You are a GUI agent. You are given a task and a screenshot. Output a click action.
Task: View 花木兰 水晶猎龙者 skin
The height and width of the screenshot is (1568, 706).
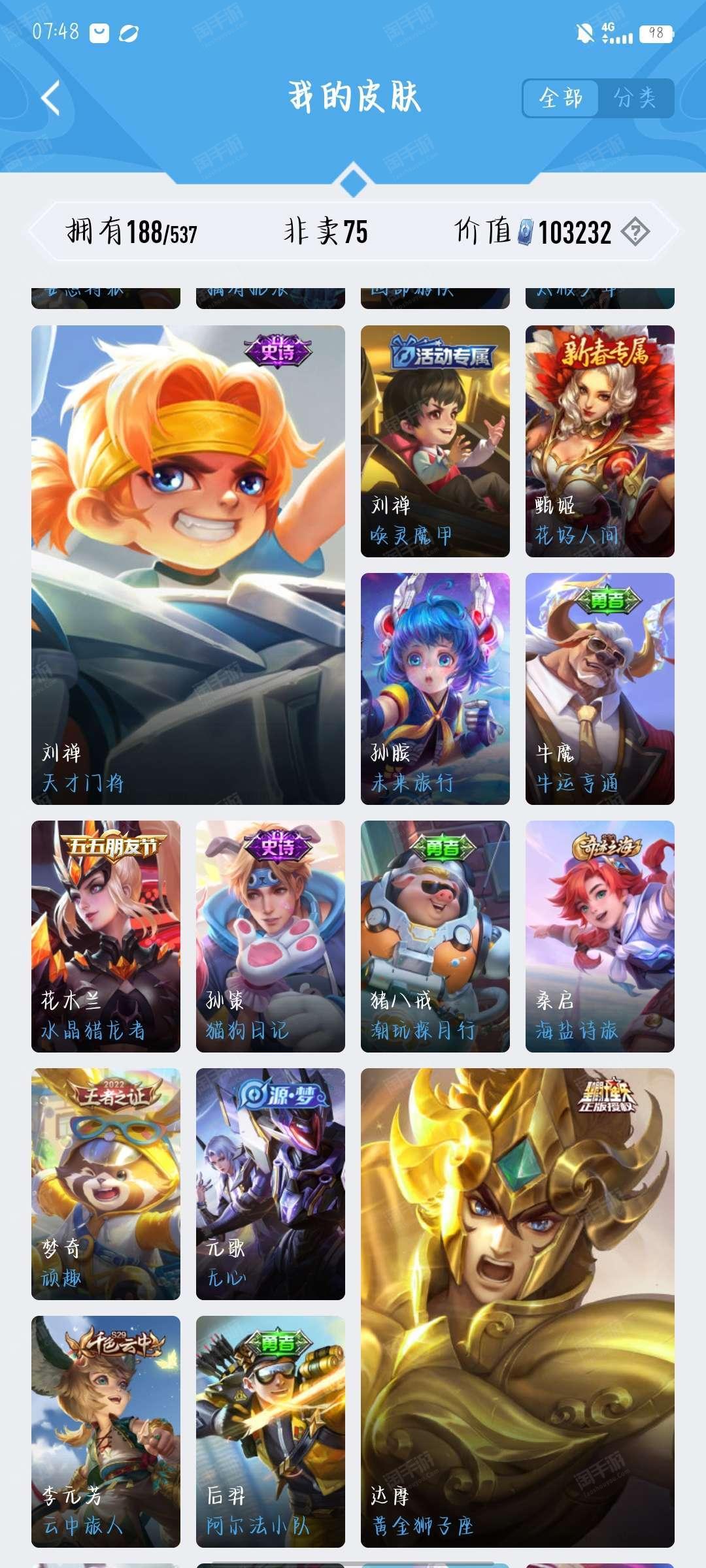[105, 936]
